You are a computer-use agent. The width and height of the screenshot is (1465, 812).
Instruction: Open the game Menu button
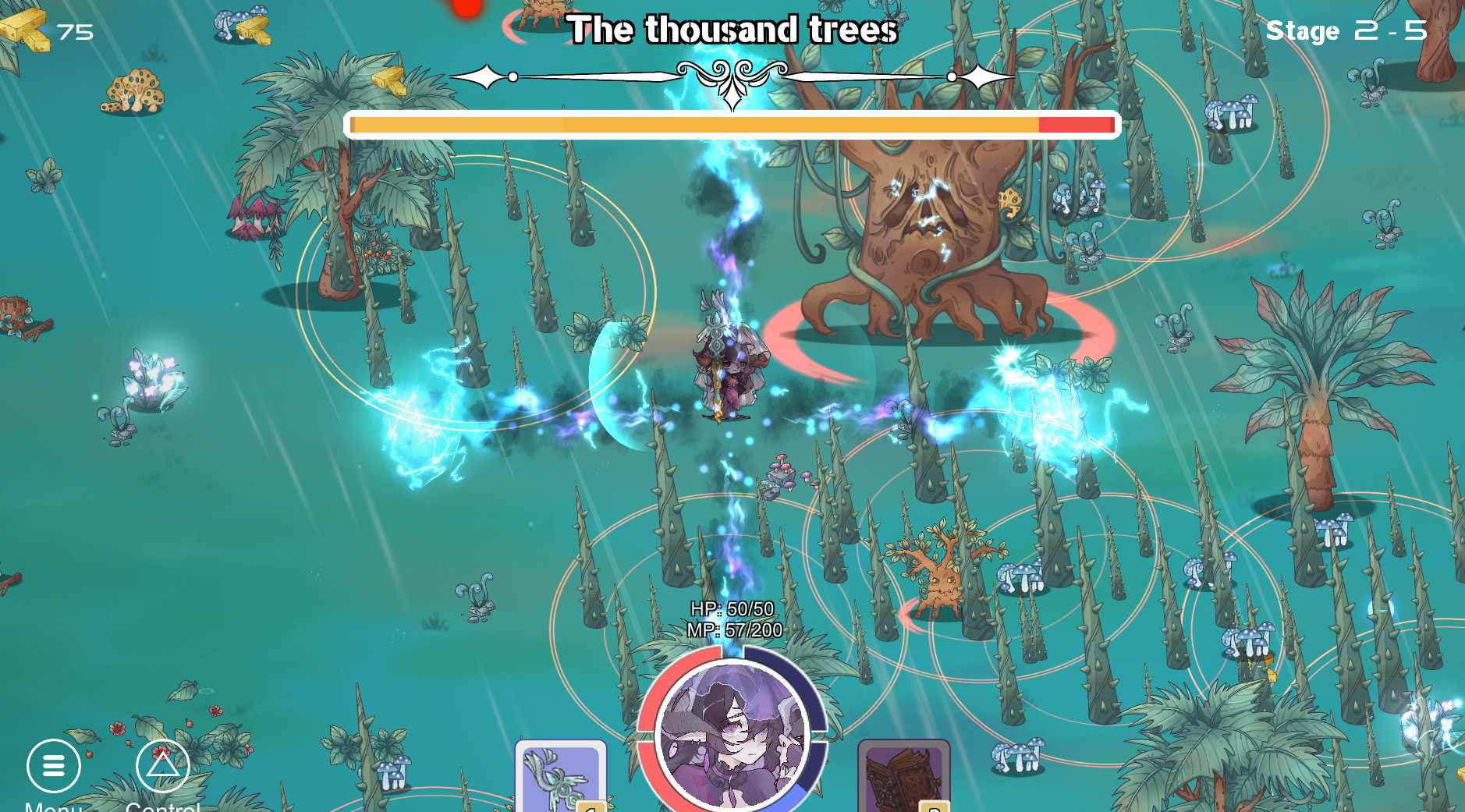coord(53,766)
